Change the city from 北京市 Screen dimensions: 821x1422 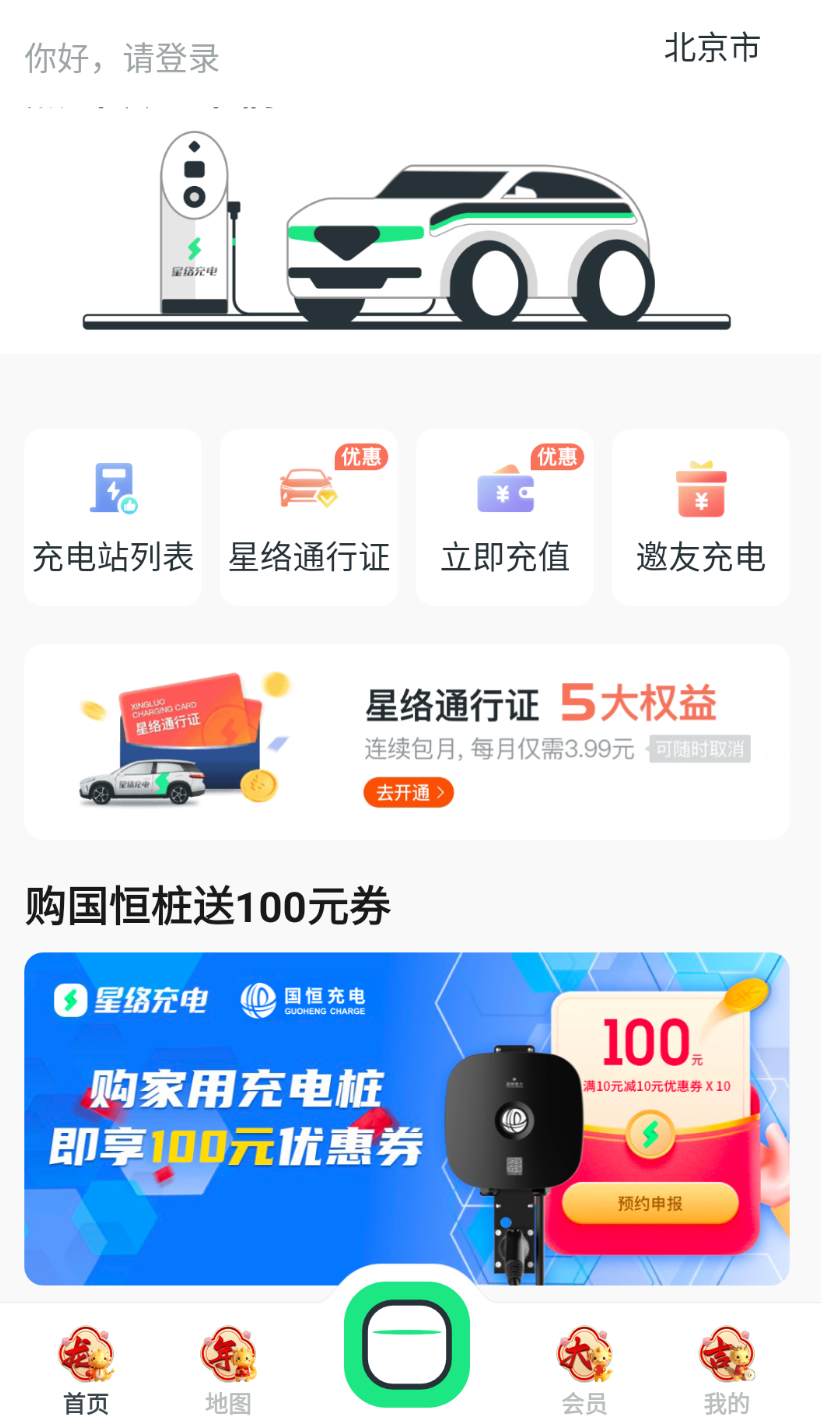(712, 48)
